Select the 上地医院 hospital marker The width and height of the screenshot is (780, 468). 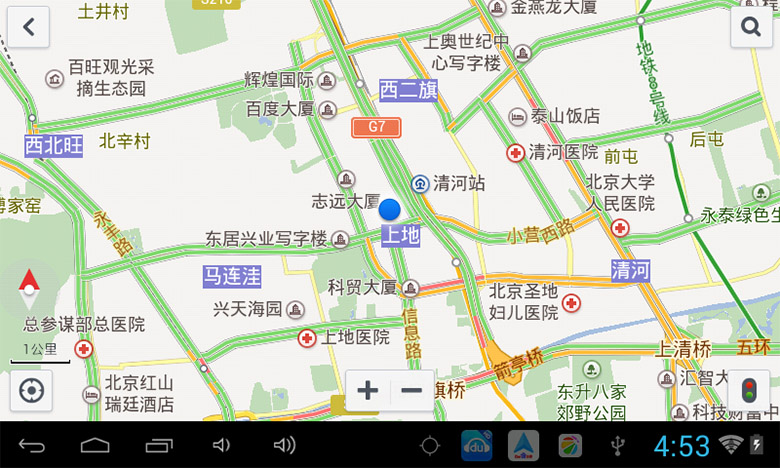308,338
